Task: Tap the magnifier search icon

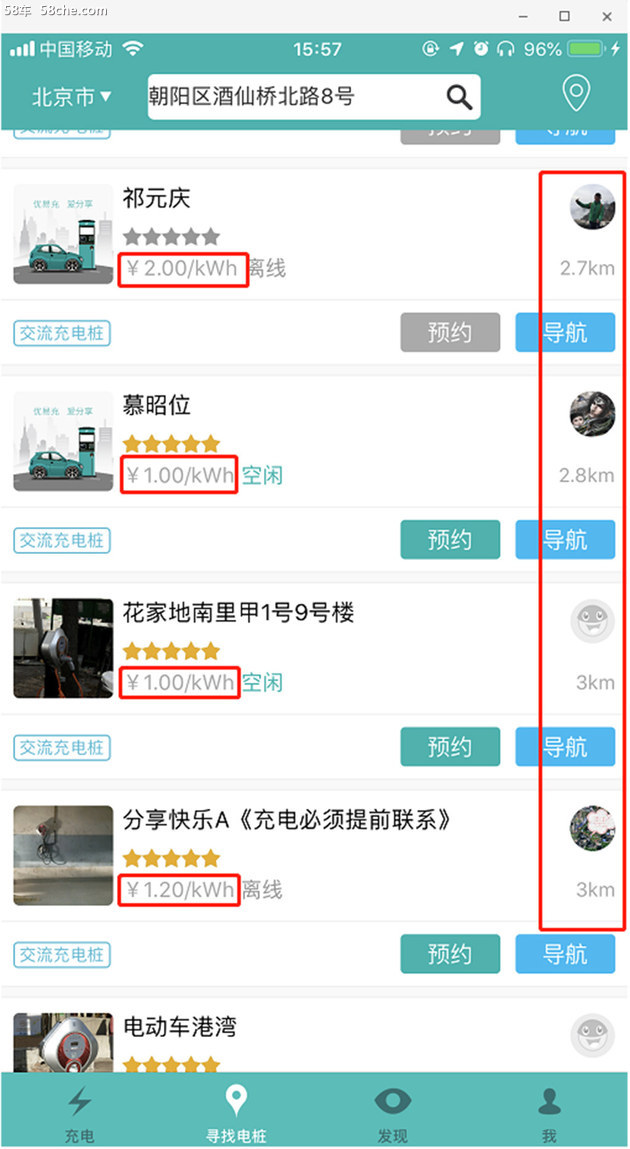Action: point(459,97)
